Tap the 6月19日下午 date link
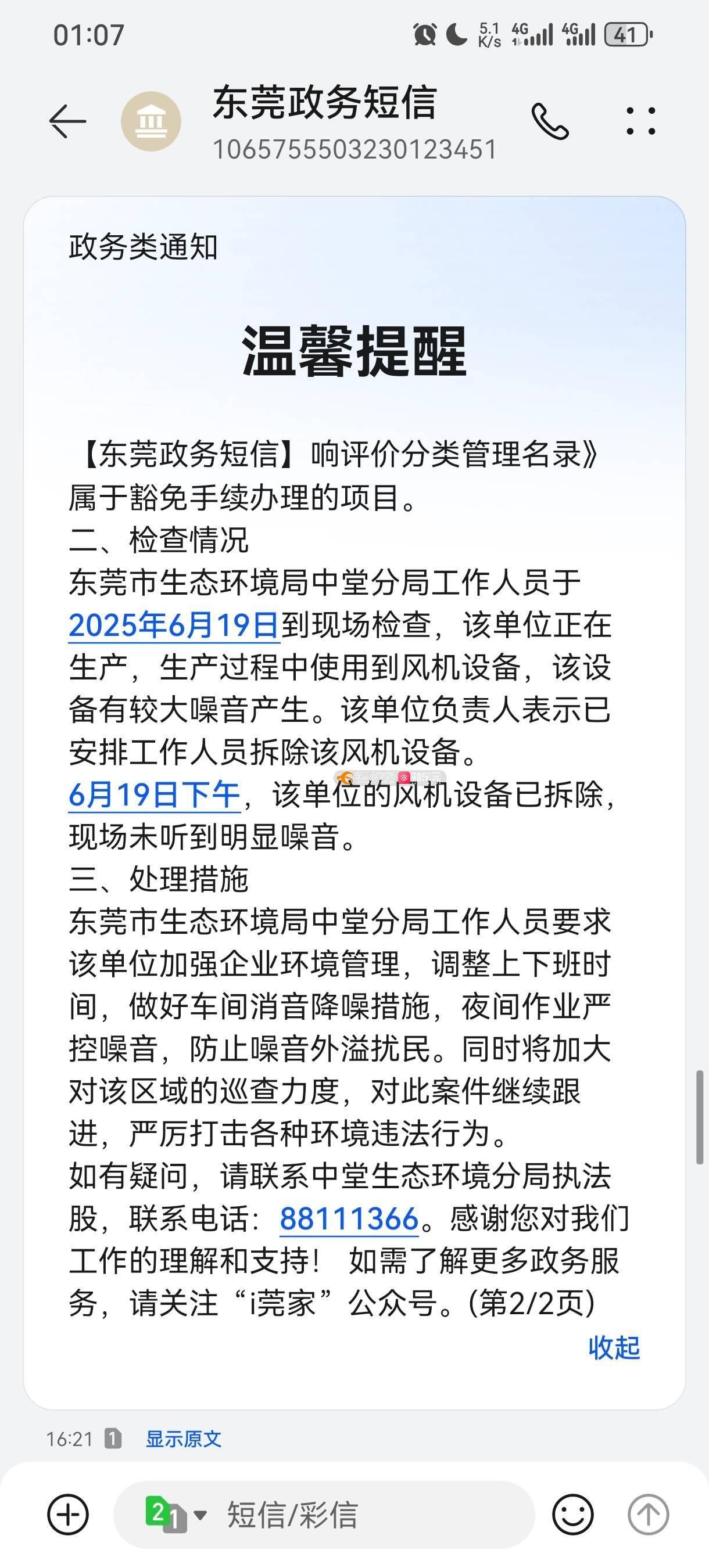This screenshot has width=709, height=1568. pos(154,795)
